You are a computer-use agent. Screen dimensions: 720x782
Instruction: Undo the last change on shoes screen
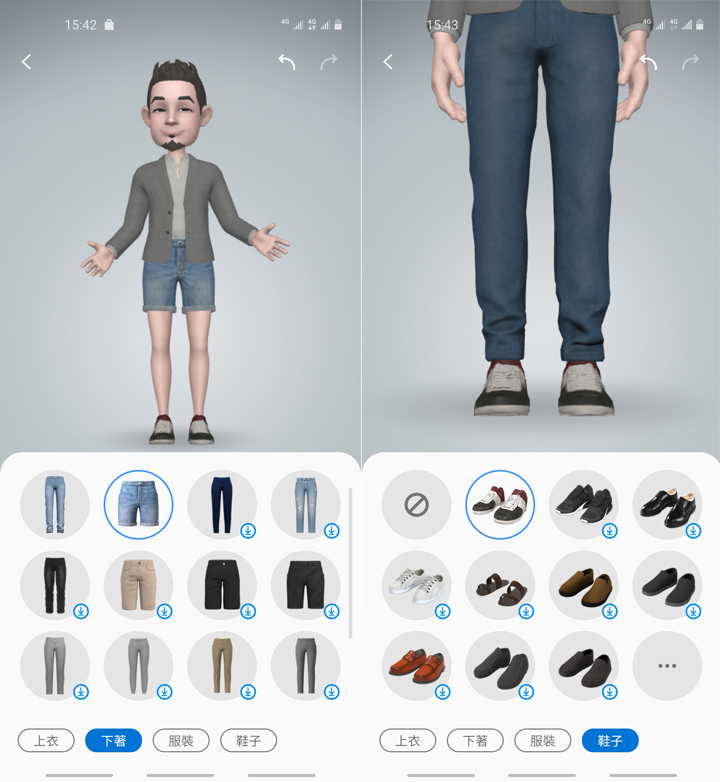[x=648, y=62]
